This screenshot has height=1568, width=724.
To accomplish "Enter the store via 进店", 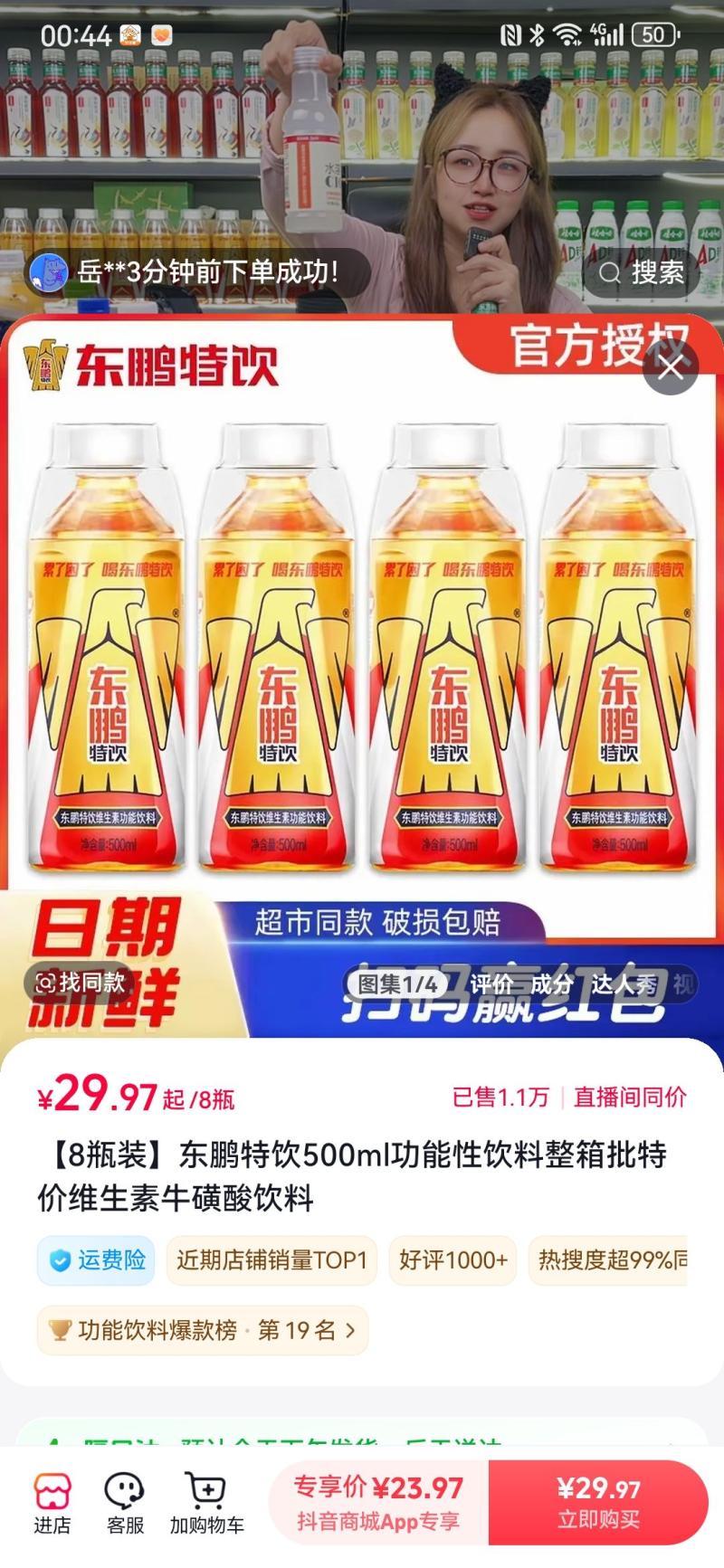I will (52, 1504).
